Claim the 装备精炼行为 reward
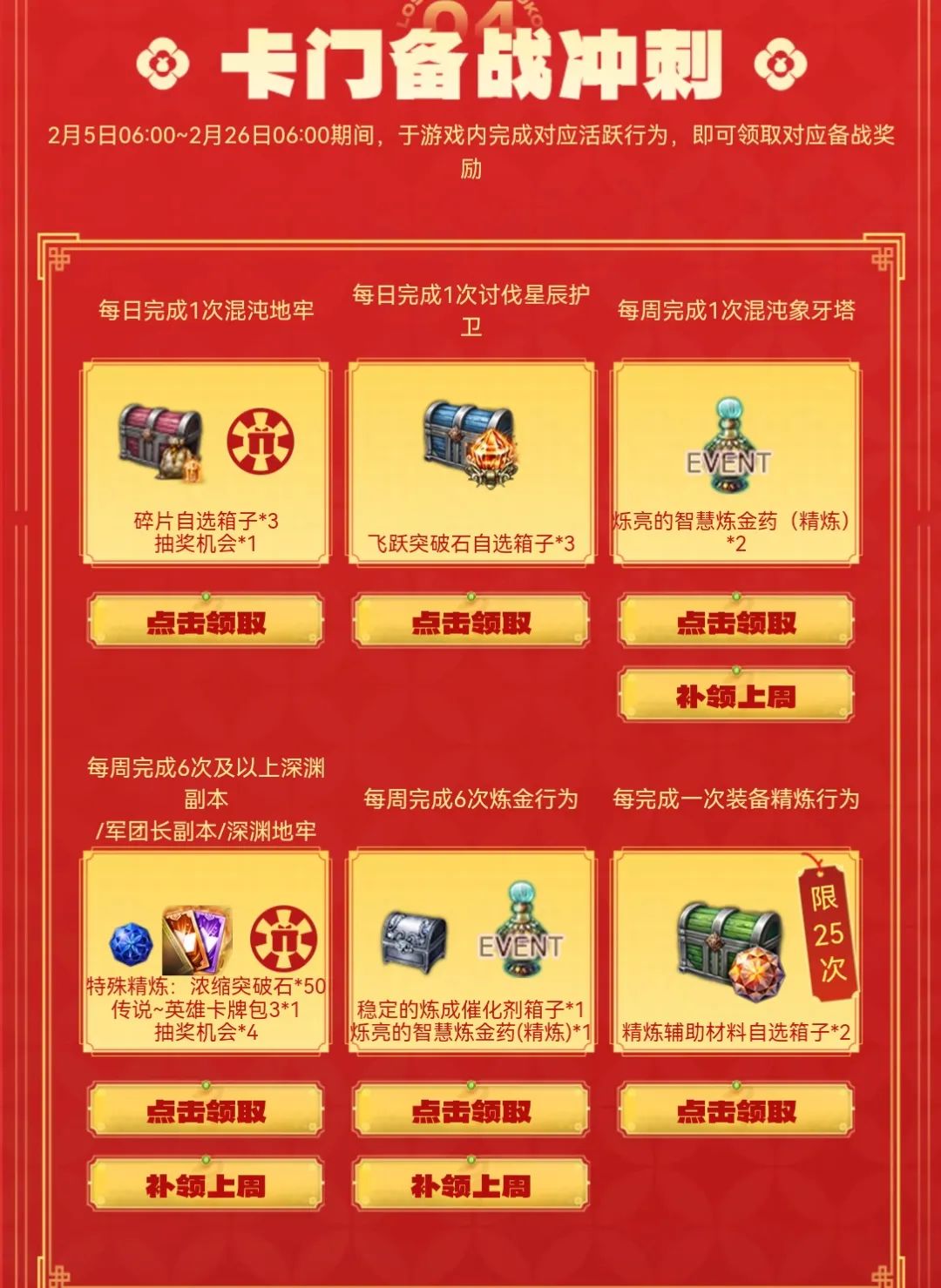 point(735,1110)
